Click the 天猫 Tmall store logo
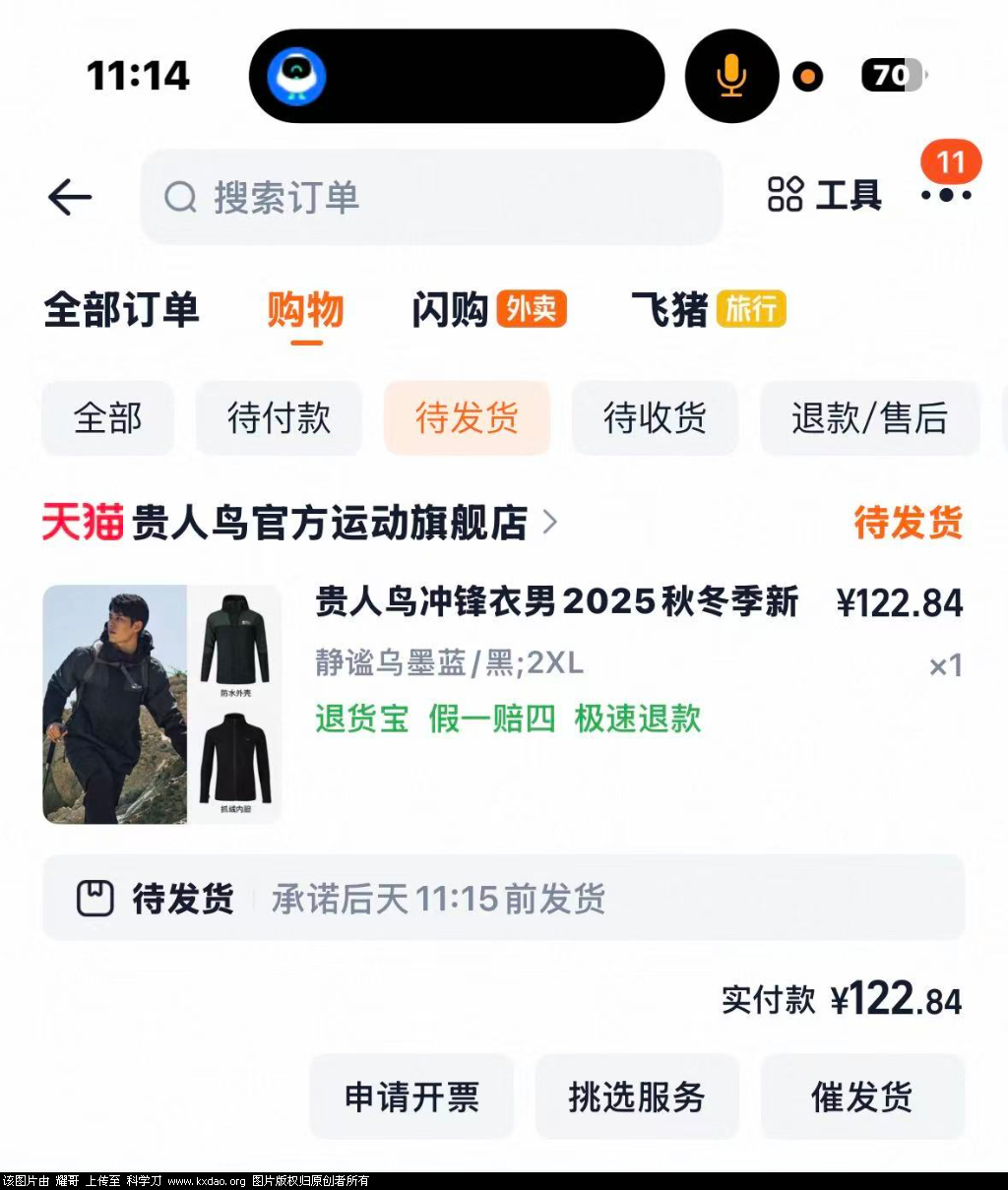1008x1190 pixels. (x=83, y=523)
